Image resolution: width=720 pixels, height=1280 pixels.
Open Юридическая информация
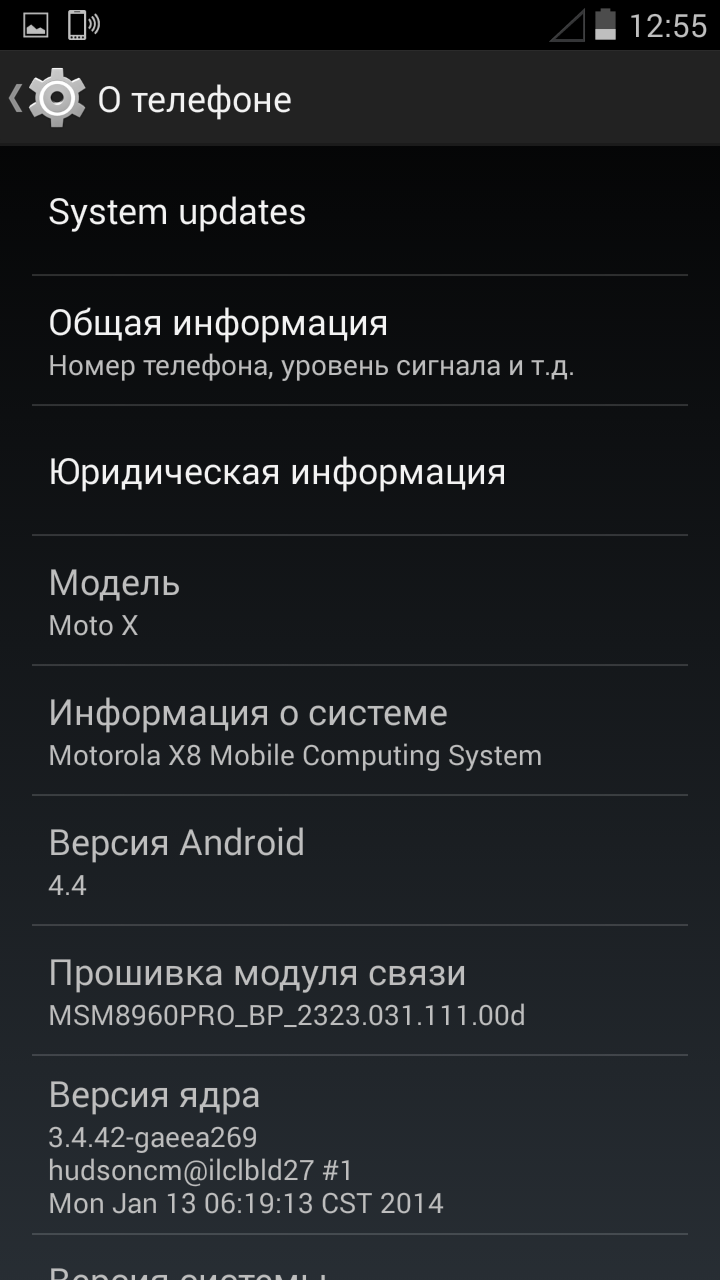[x=360, y=471]
